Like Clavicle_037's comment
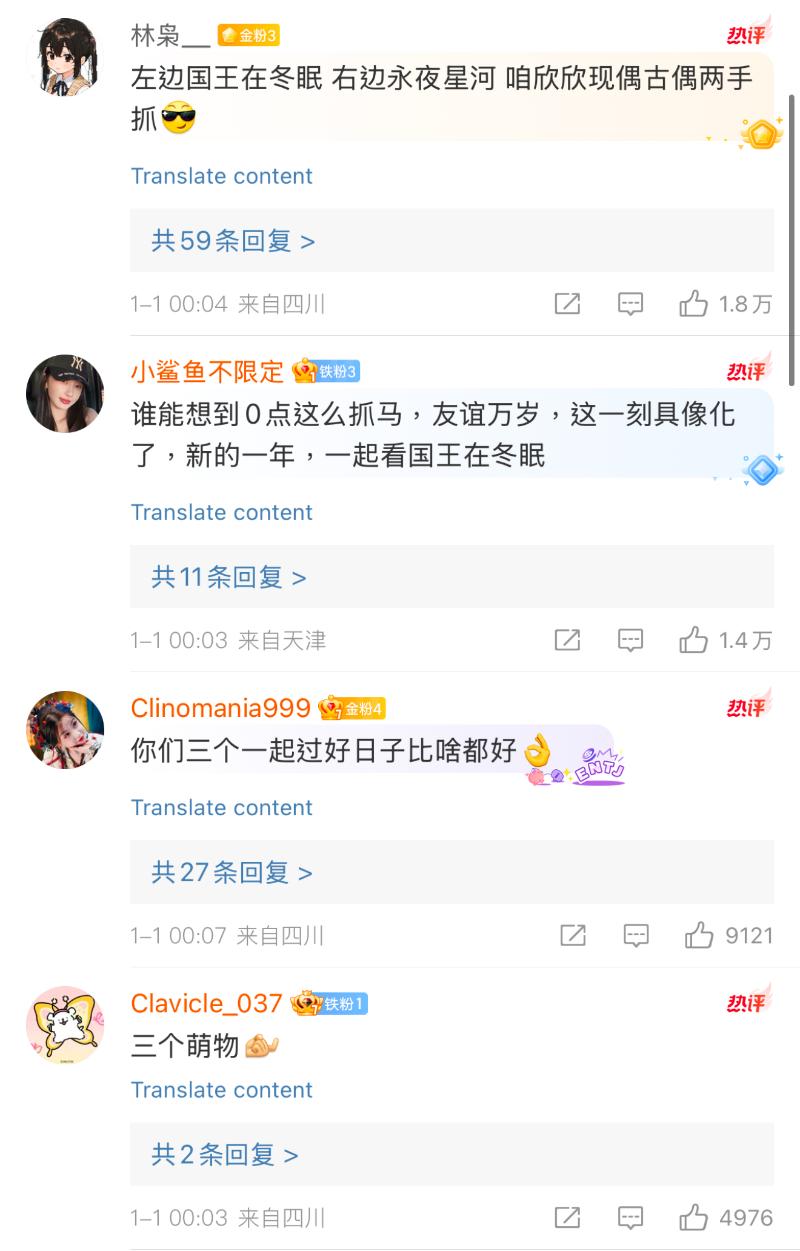 (693, 1218)
